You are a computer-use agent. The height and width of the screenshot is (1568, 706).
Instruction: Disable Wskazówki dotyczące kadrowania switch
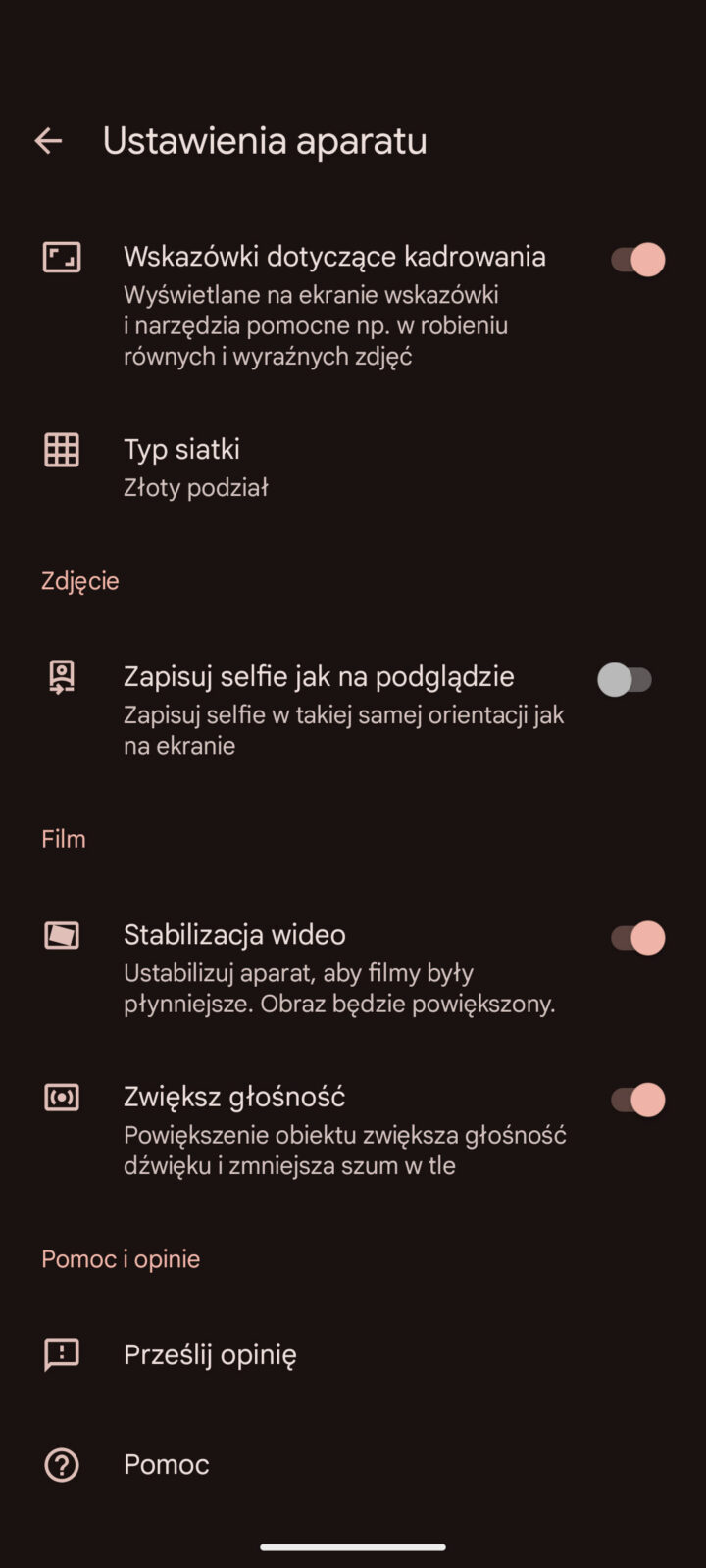(637, 260)
